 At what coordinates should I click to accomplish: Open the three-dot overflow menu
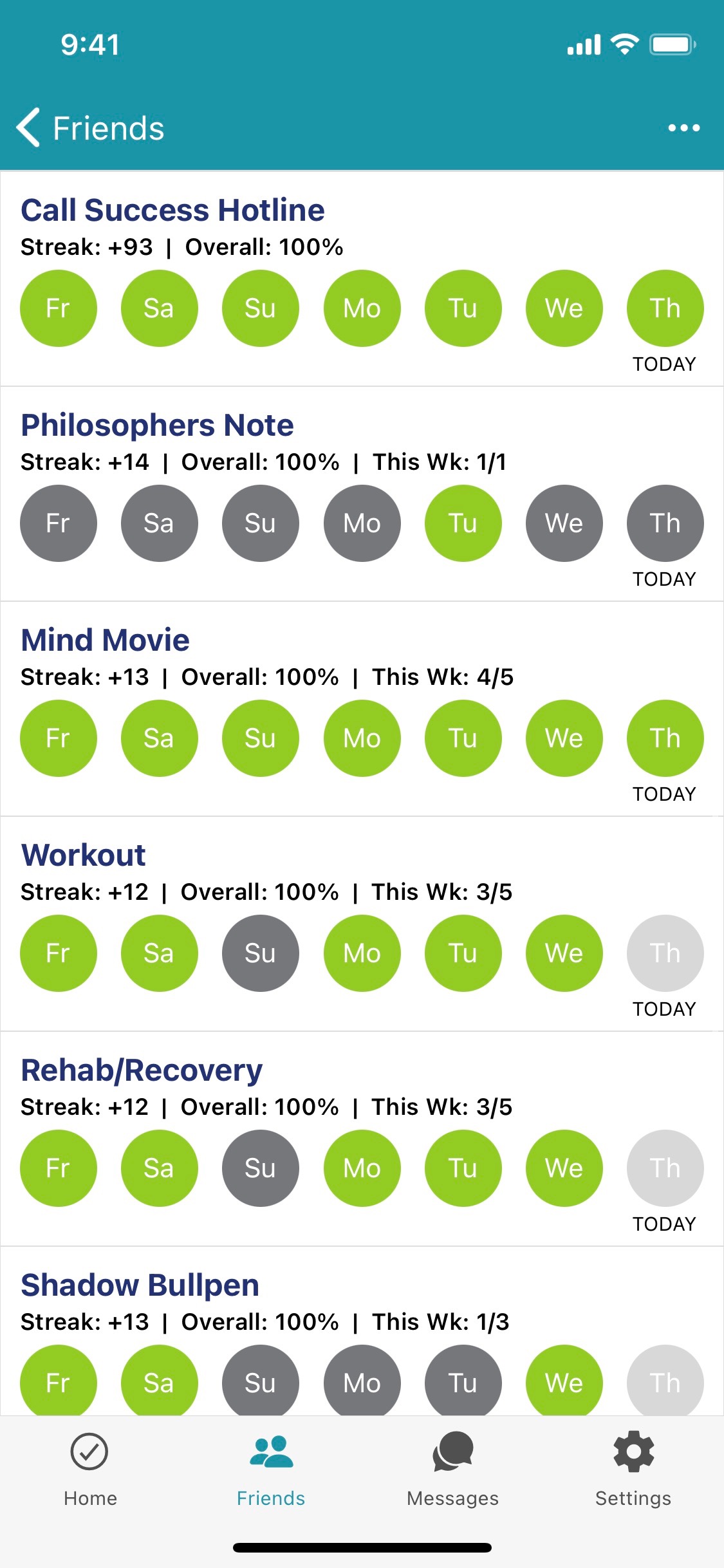tap(683, 127)
